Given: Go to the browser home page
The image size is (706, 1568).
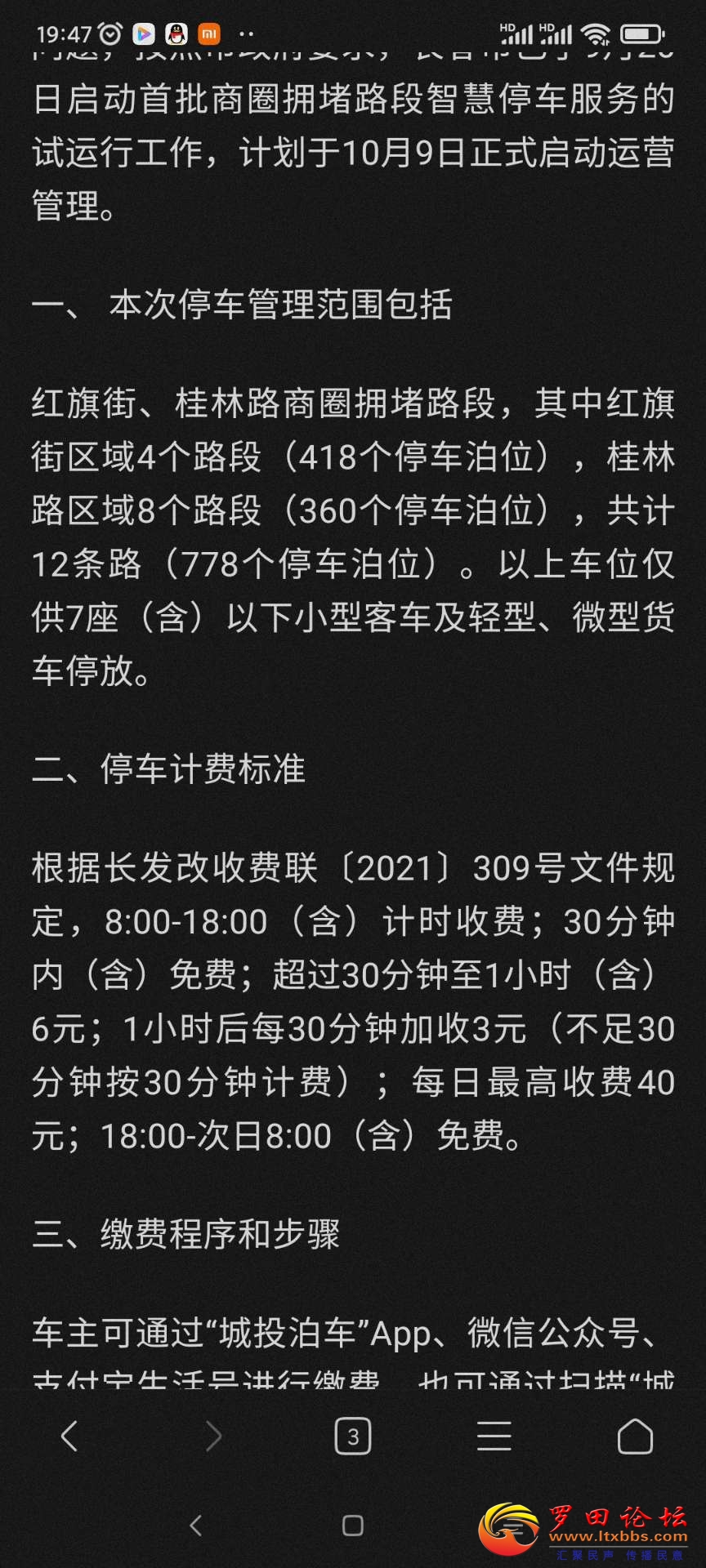Looking at the screenshot, I should click(635, 1436).
